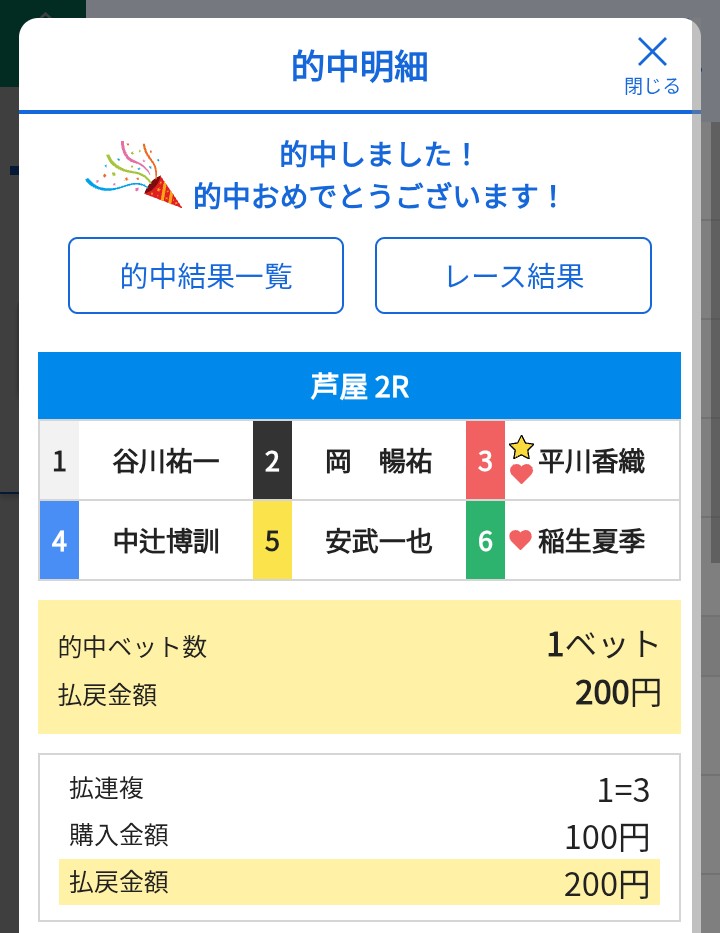Close the 的中明細 dialog
Image resolution: width=720 pixels, height=933 pixels.
[652, 64]
